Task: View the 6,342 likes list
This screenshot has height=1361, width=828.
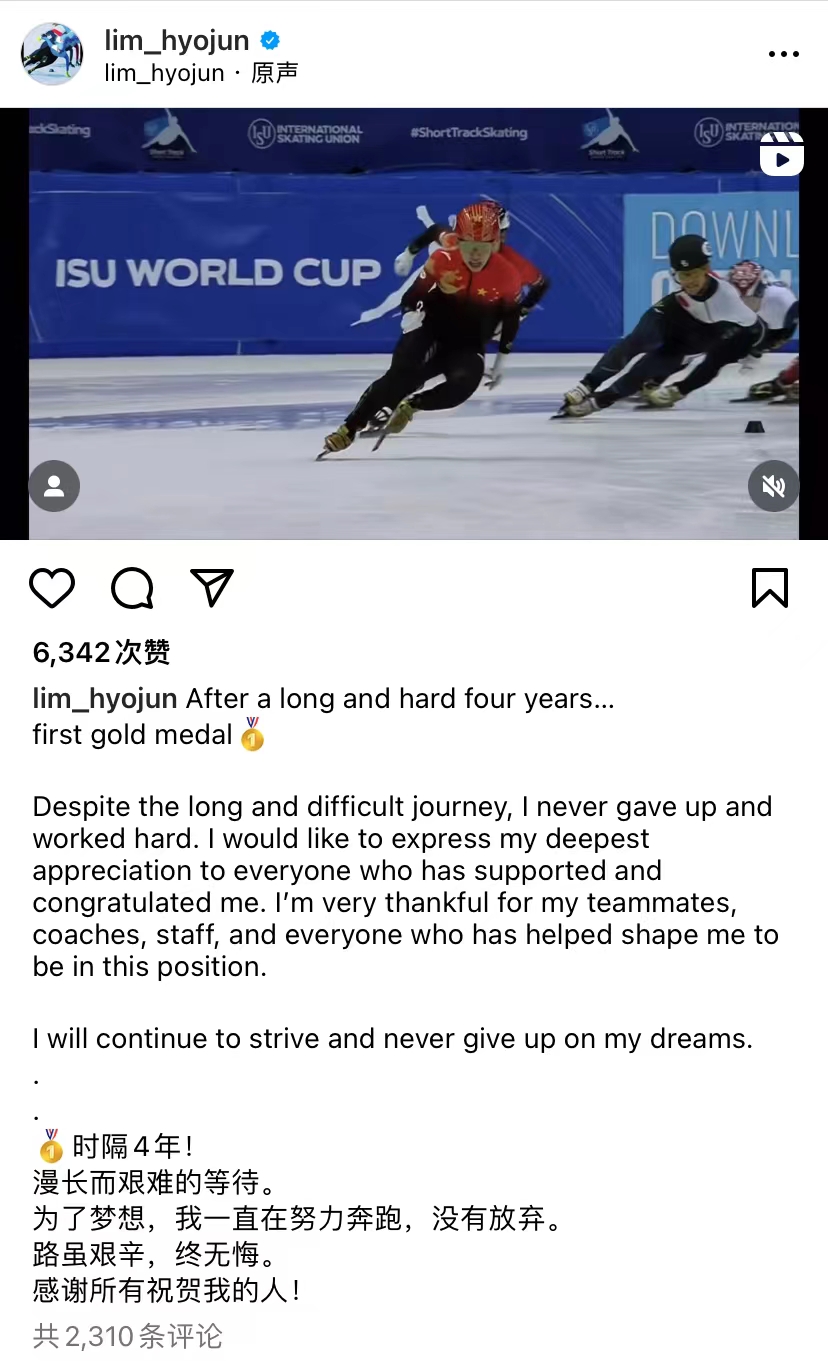Action: pyautogui.click(x=100, y=652)
